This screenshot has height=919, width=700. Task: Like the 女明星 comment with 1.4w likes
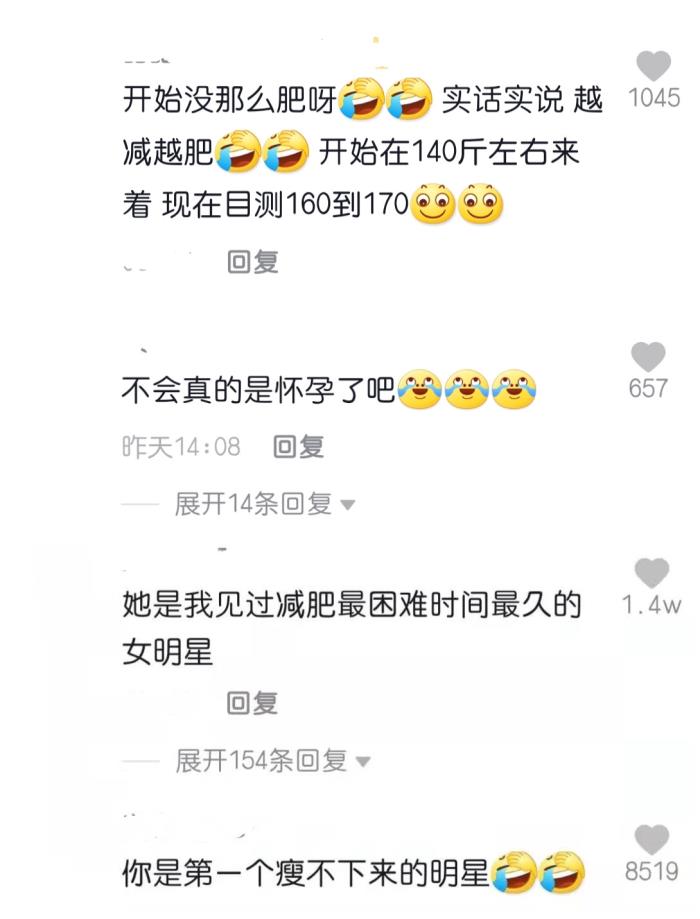(x=651, y=574)
